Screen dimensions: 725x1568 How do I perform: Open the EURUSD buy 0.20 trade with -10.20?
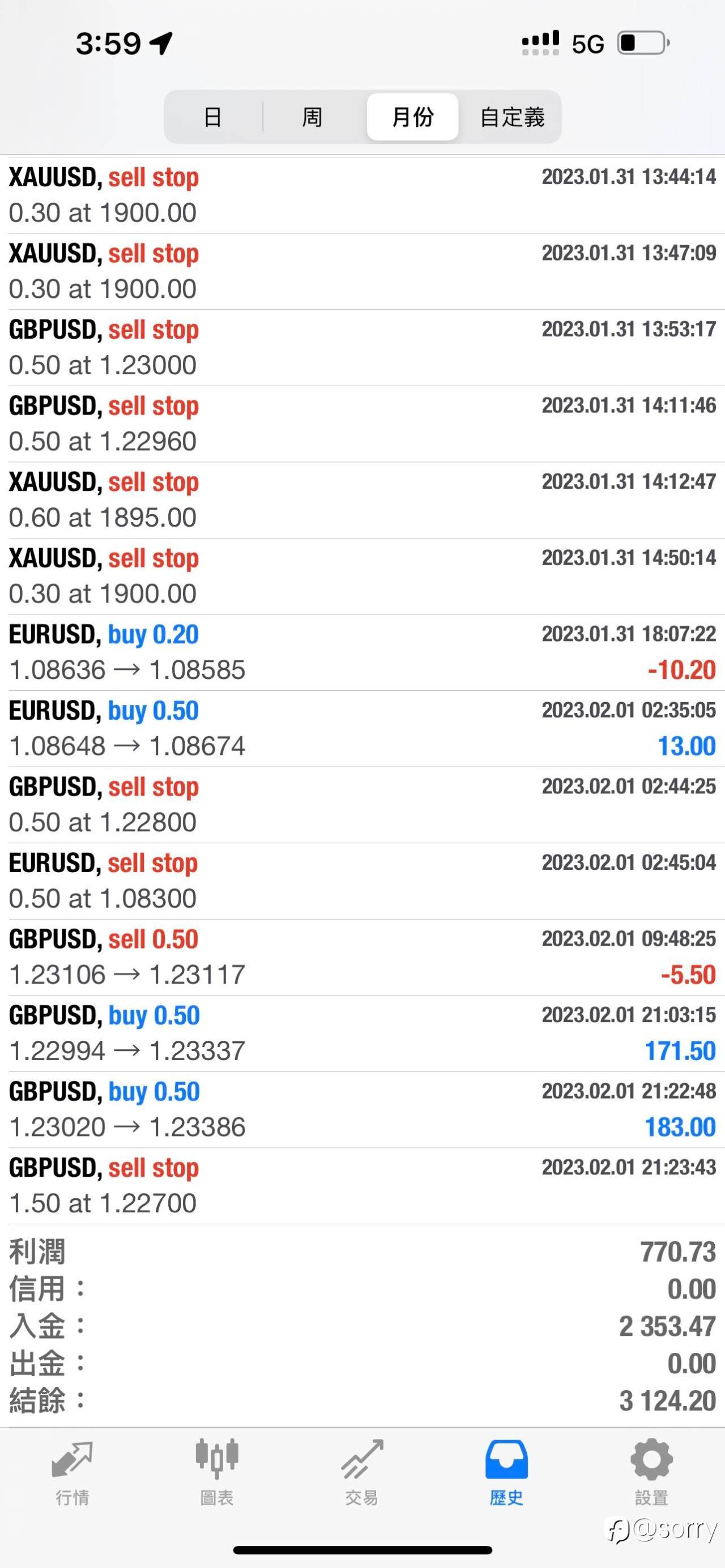(x=362, y=652)
